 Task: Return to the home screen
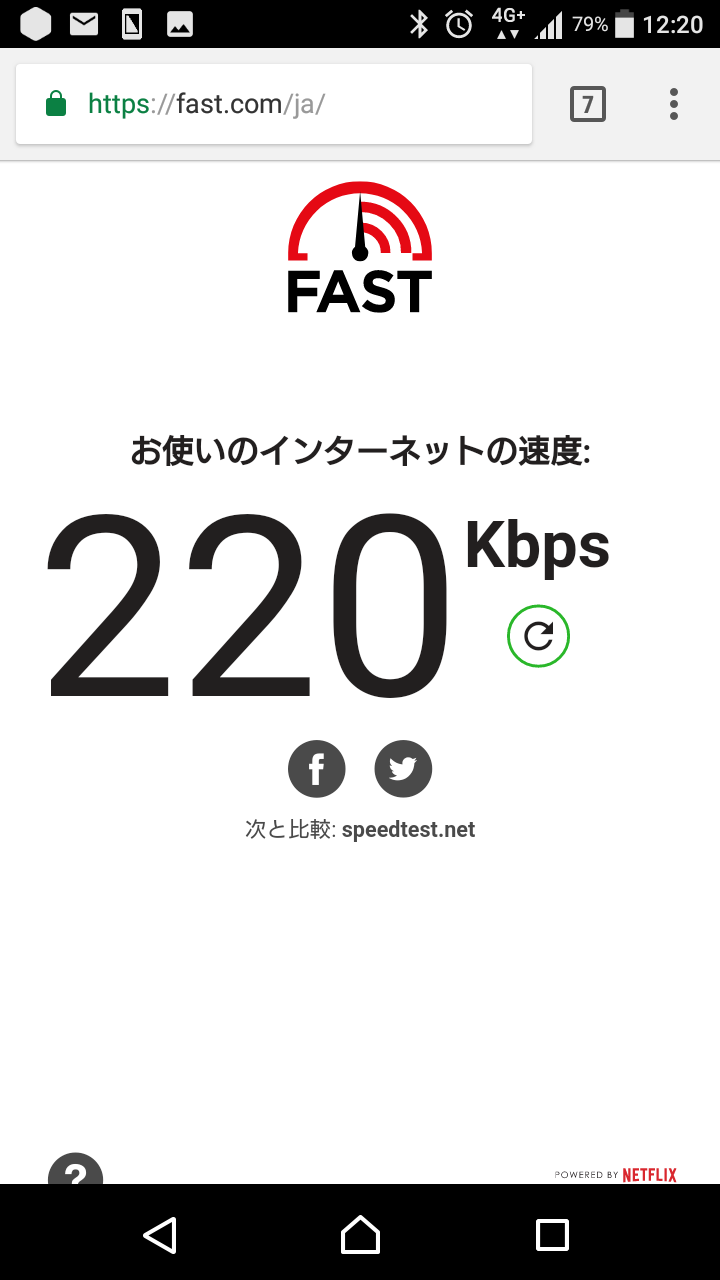click(x=360, y=1234)
